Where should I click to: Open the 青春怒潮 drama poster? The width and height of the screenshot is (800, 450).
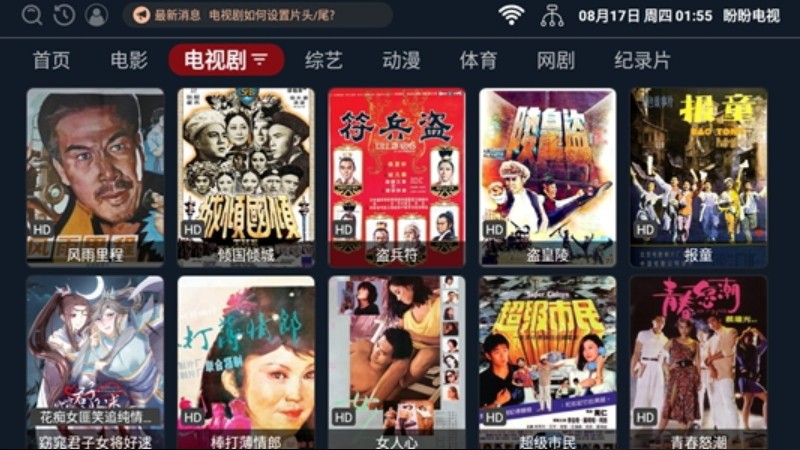(699, 360)
